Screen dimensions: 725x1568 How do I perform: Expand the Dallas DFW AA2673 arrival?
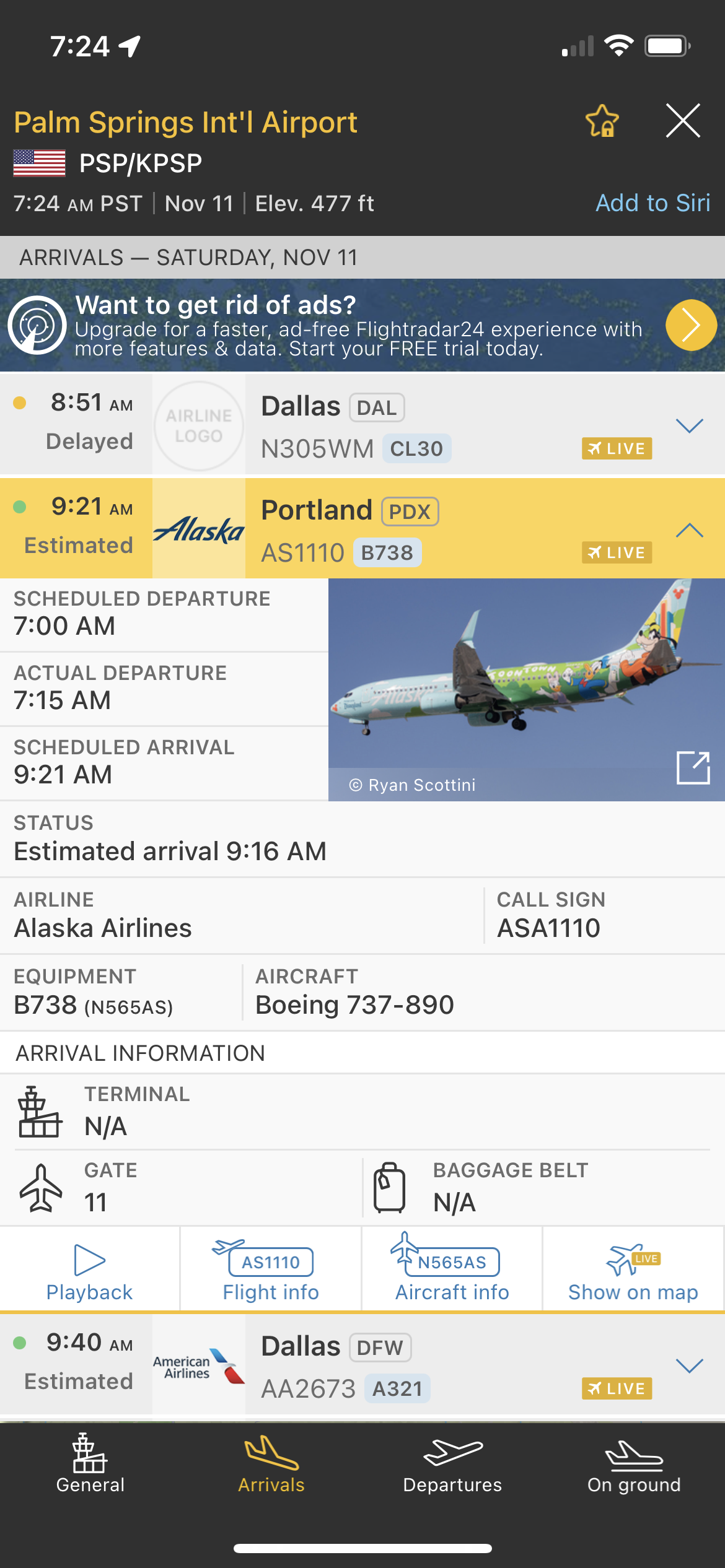689,1366
